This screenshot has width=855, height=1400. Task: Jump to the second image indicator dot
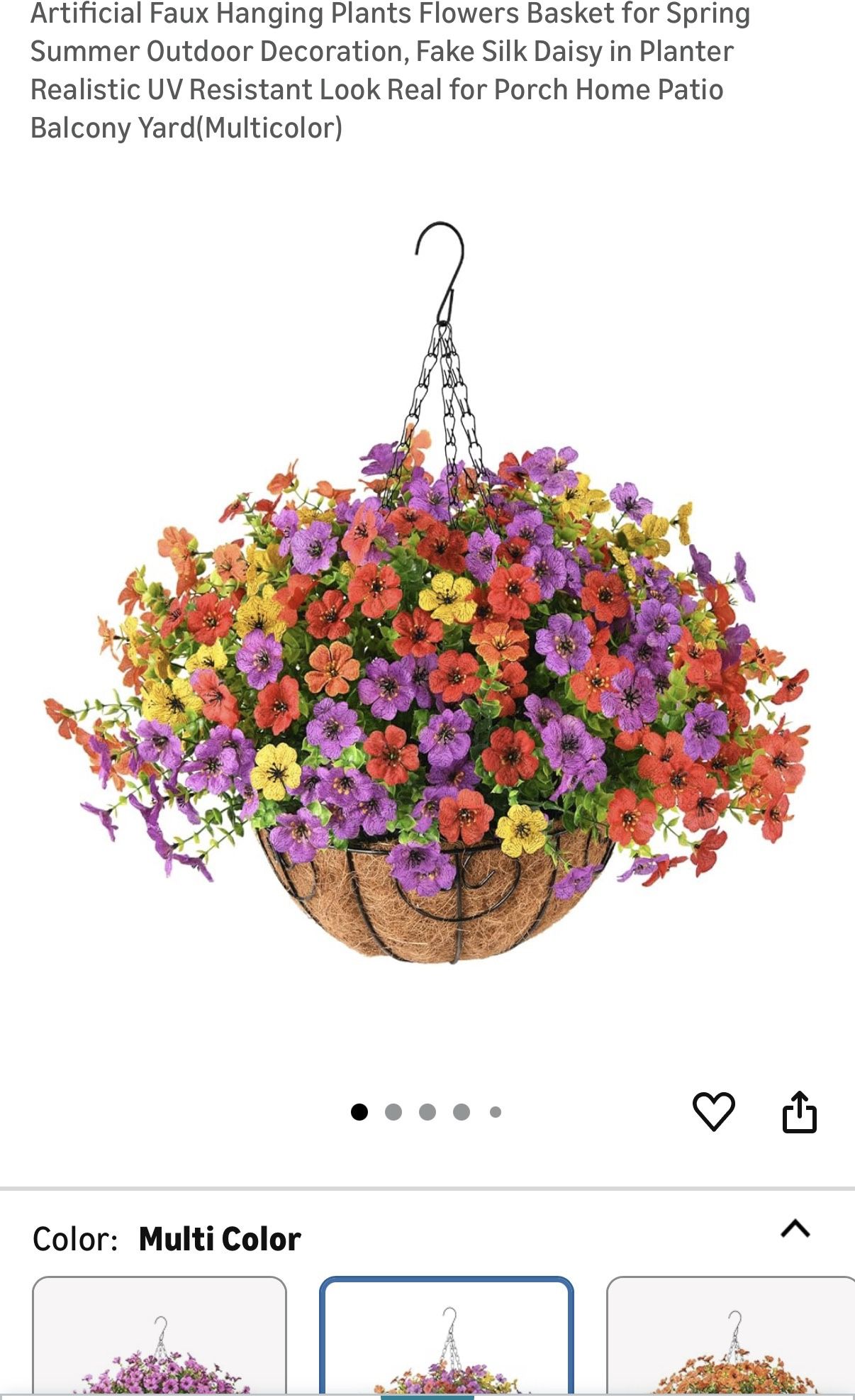click(393, 1112)
